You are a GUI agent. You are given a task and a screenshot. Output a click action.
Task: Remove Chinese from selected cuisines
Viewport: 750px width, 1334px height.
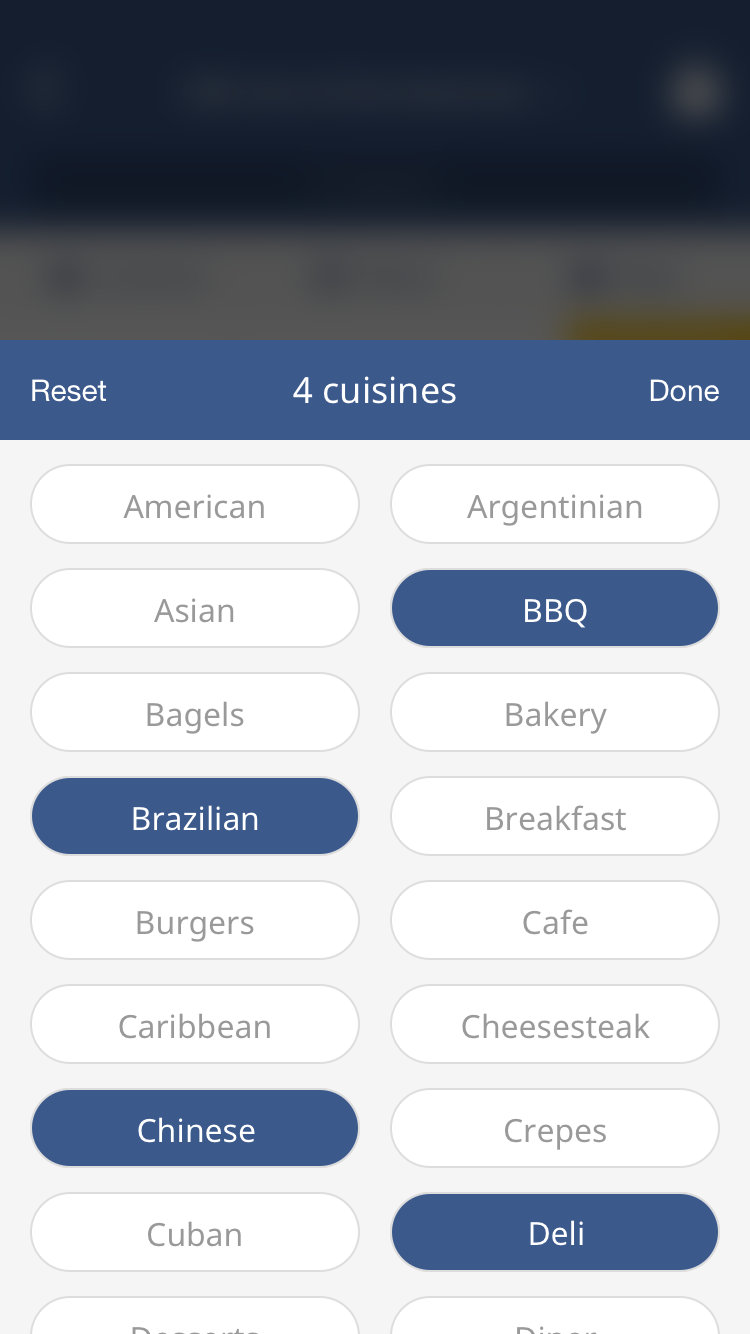(x=195, y=1129)
